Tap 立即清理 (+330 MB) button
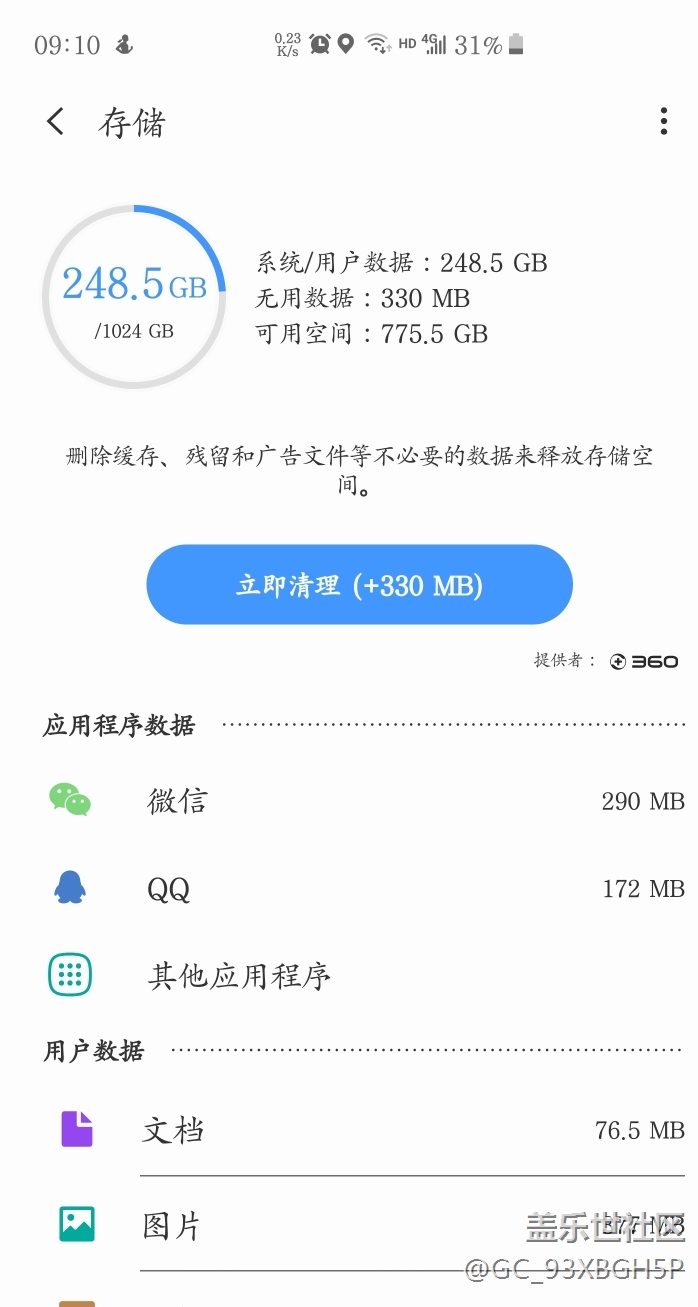This screenshot has width=698, height=1307. click(359, 585)
